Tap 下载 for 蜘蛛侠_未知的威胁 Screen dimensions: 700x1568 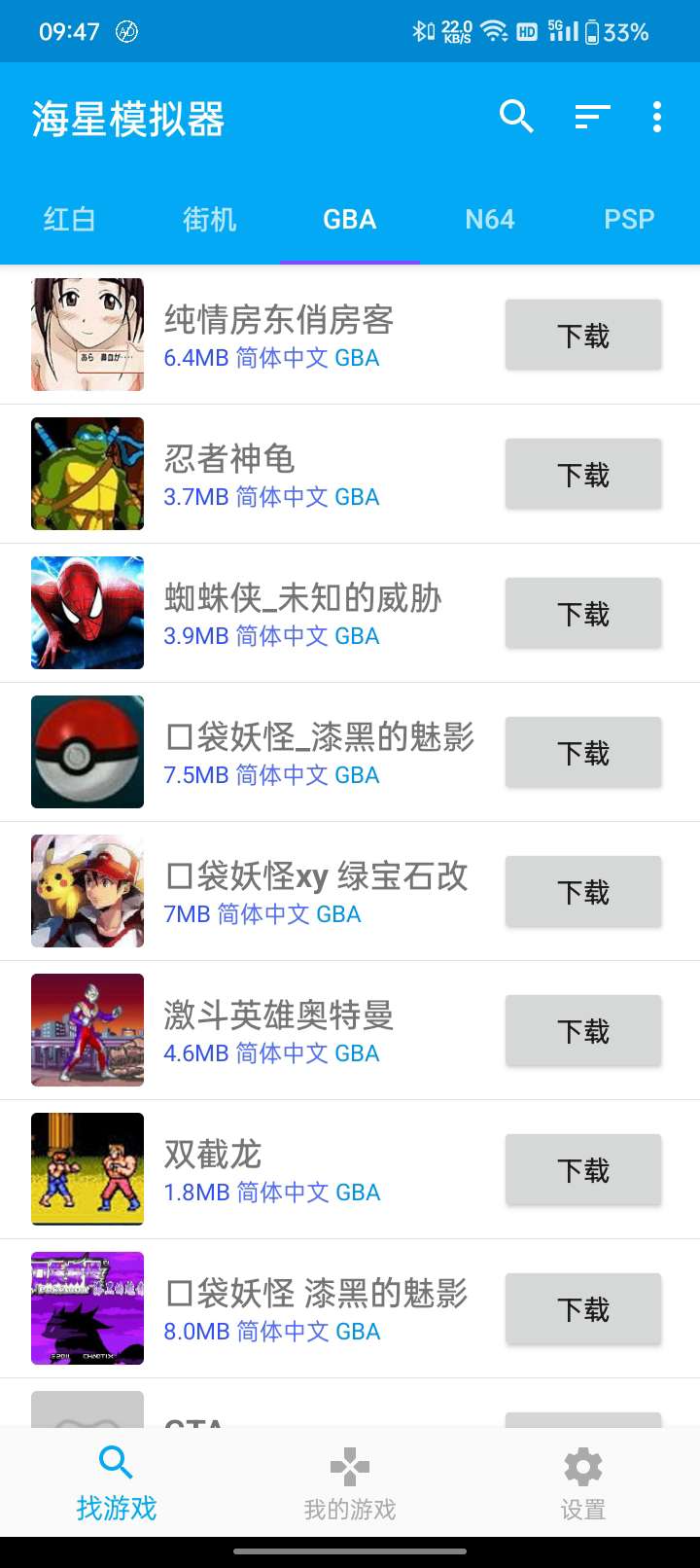click(583, 614)
